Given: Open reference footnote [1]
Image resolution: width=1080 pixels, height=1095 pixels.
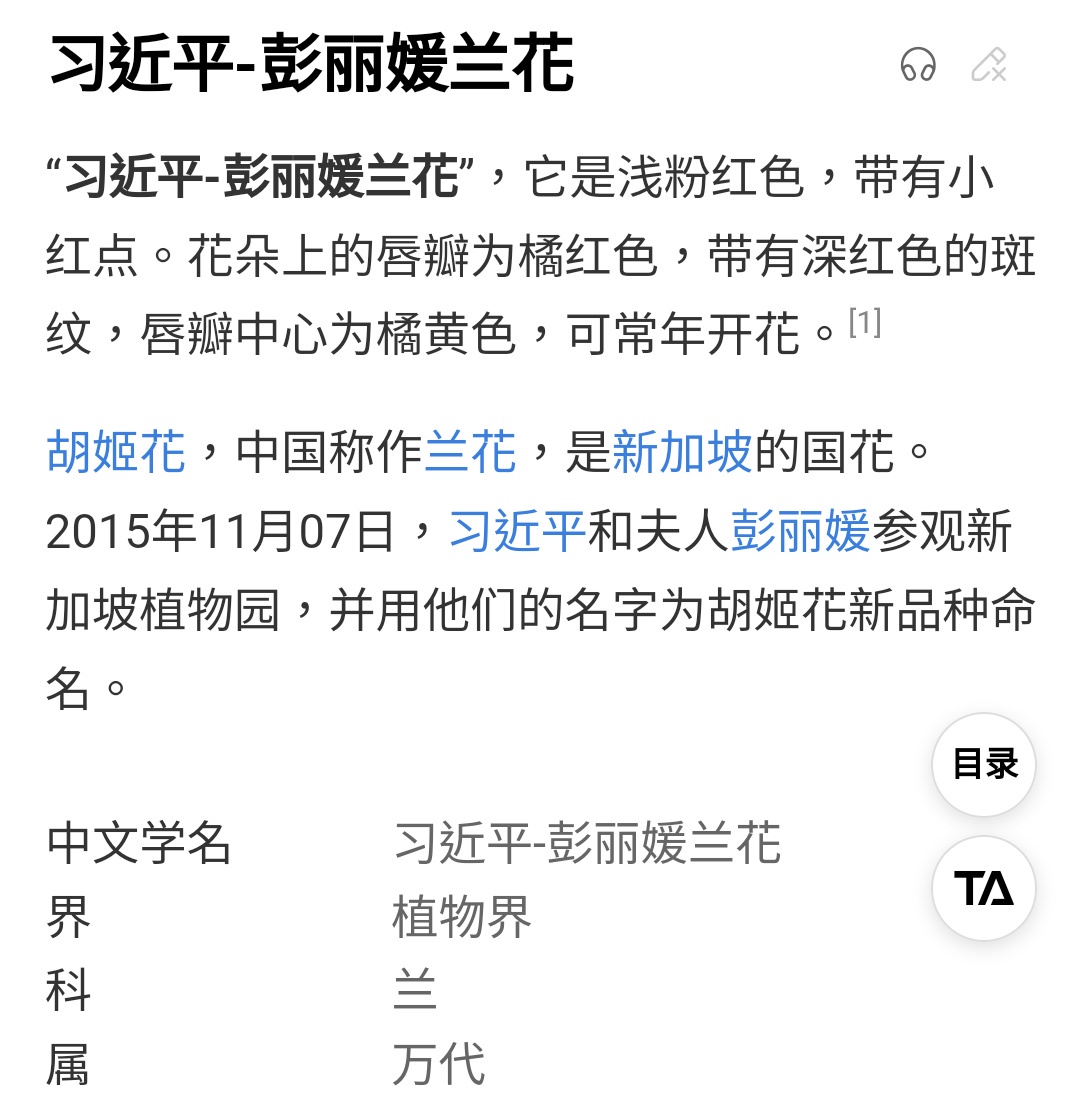Looking at the screenshot, I should (x=864, y=323).
